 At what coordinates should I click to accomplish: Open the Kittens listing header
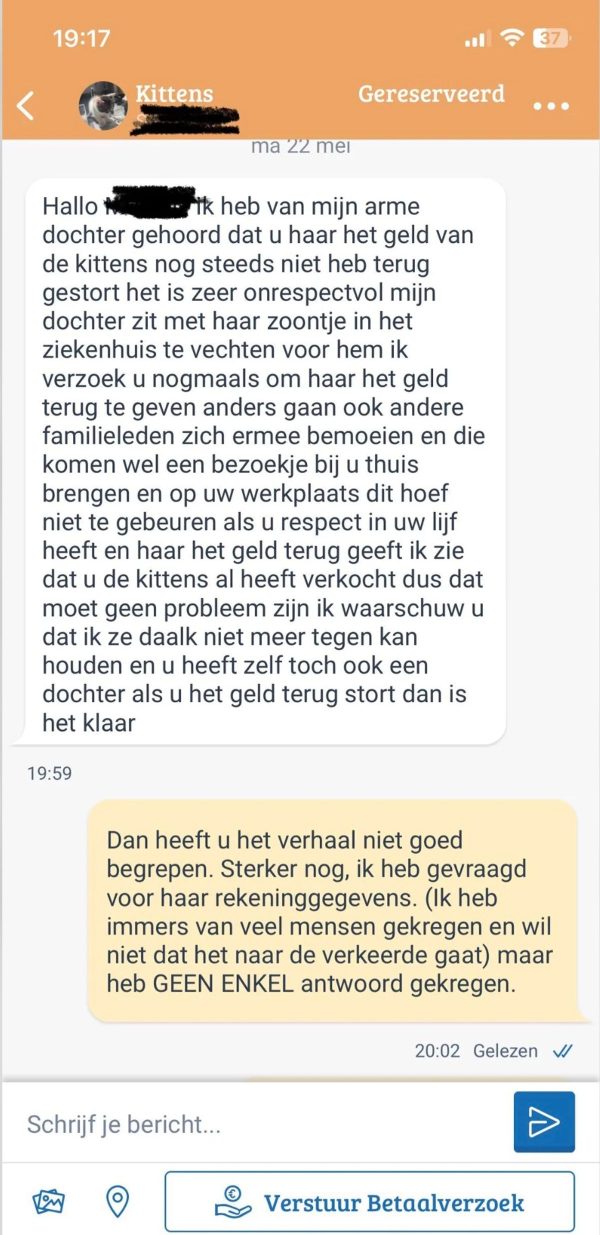click(174, 95)
